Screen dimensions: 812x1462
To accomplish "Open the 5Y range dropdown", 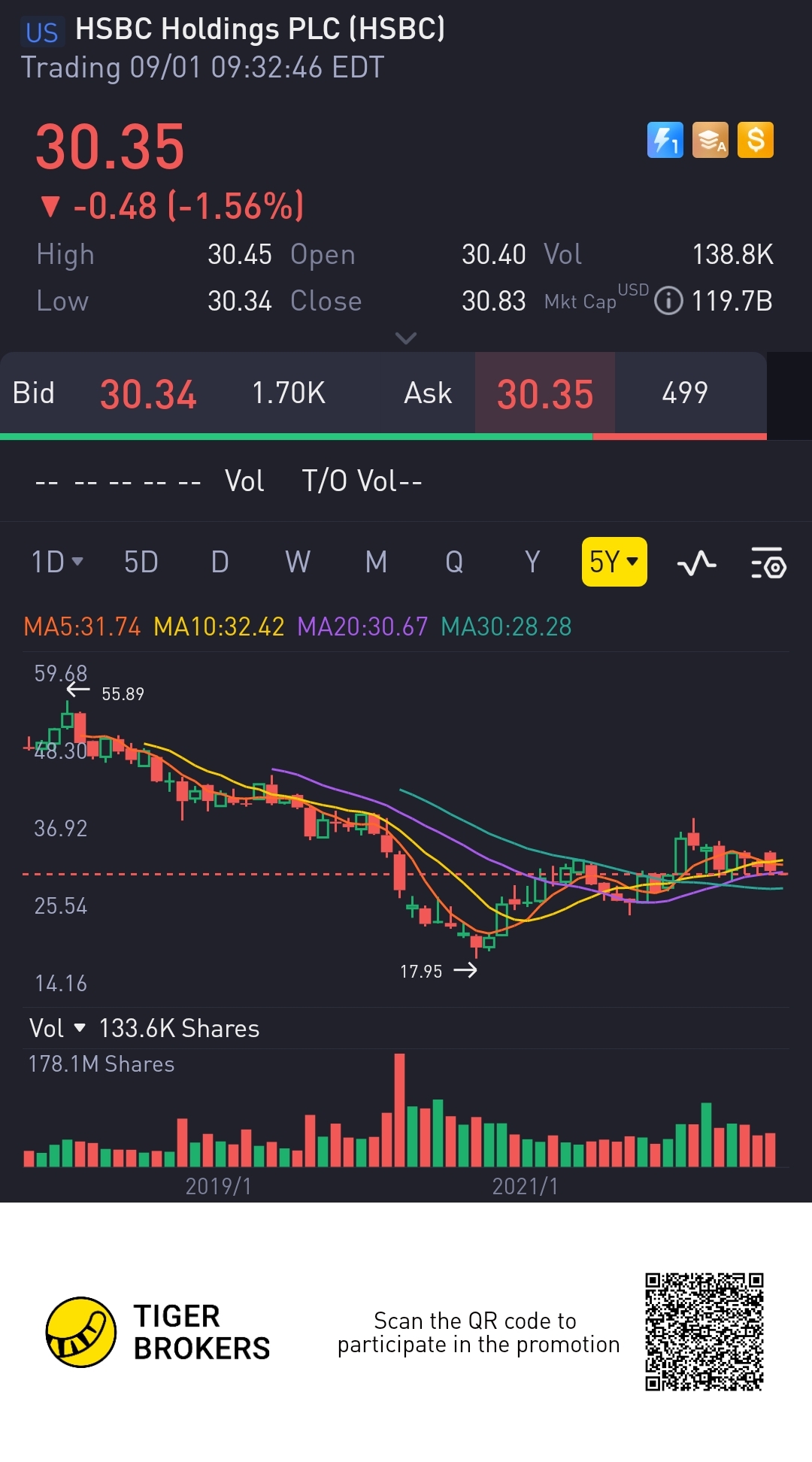I will [614, 562].
